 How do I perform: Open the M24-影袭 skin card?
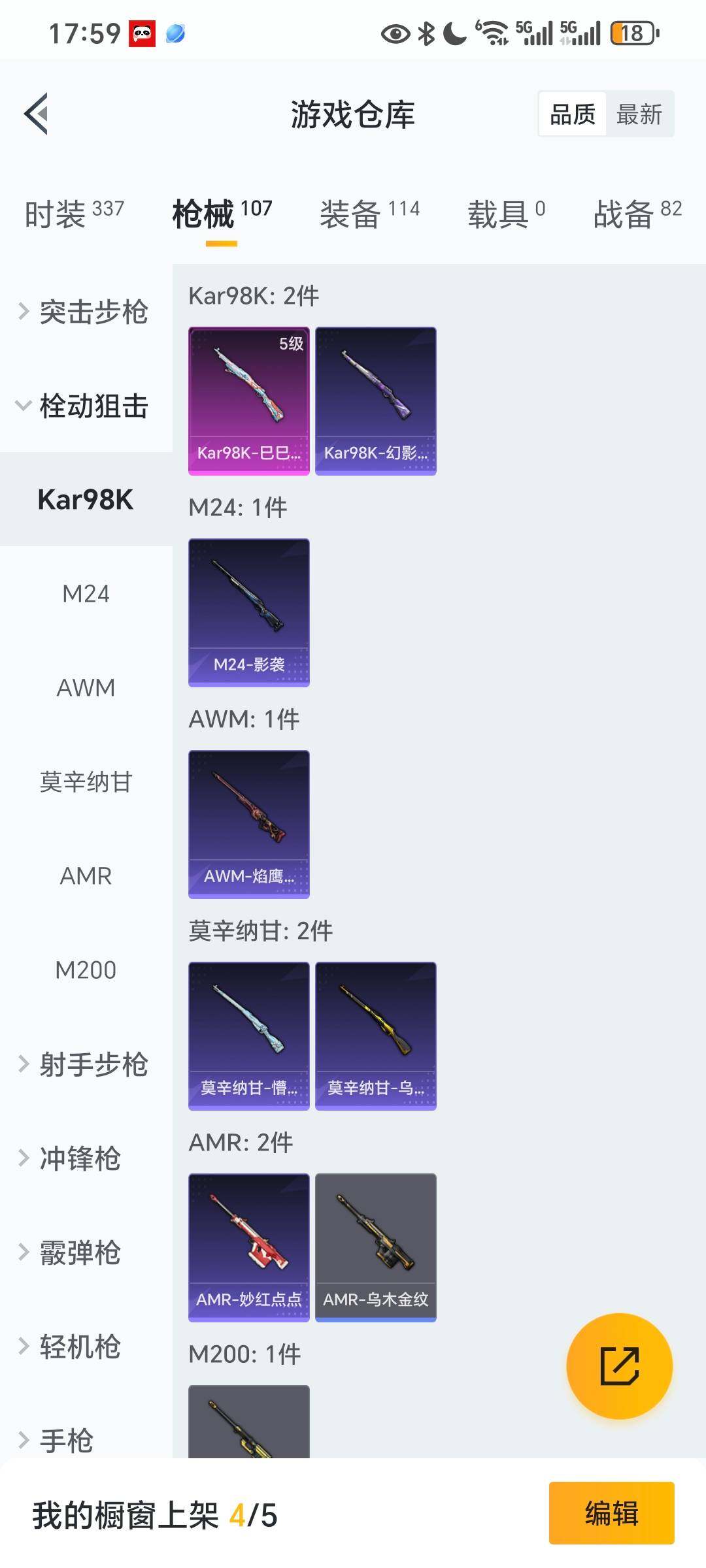click(x=249, y=613)
